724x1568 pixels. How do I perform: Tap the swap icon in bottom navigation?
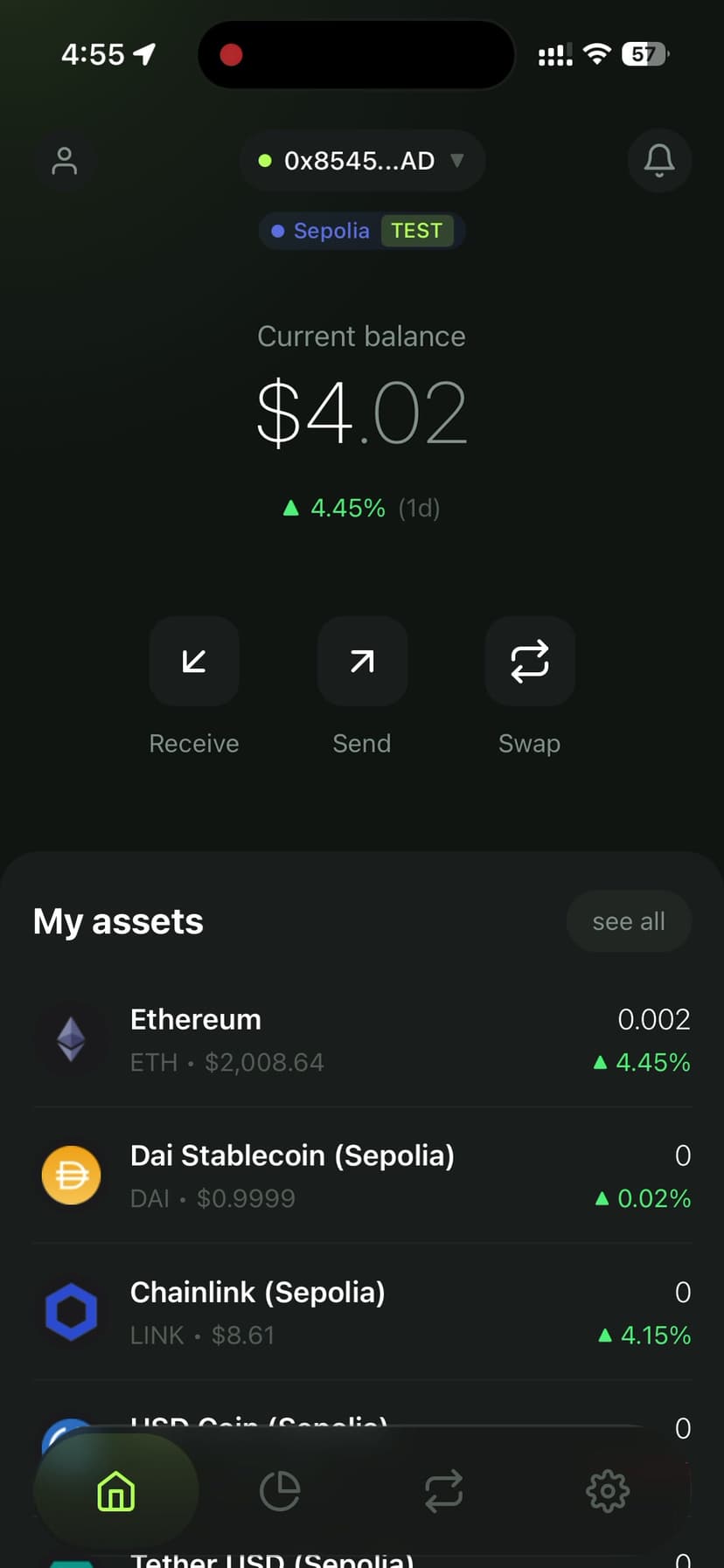pos(443,1492)
